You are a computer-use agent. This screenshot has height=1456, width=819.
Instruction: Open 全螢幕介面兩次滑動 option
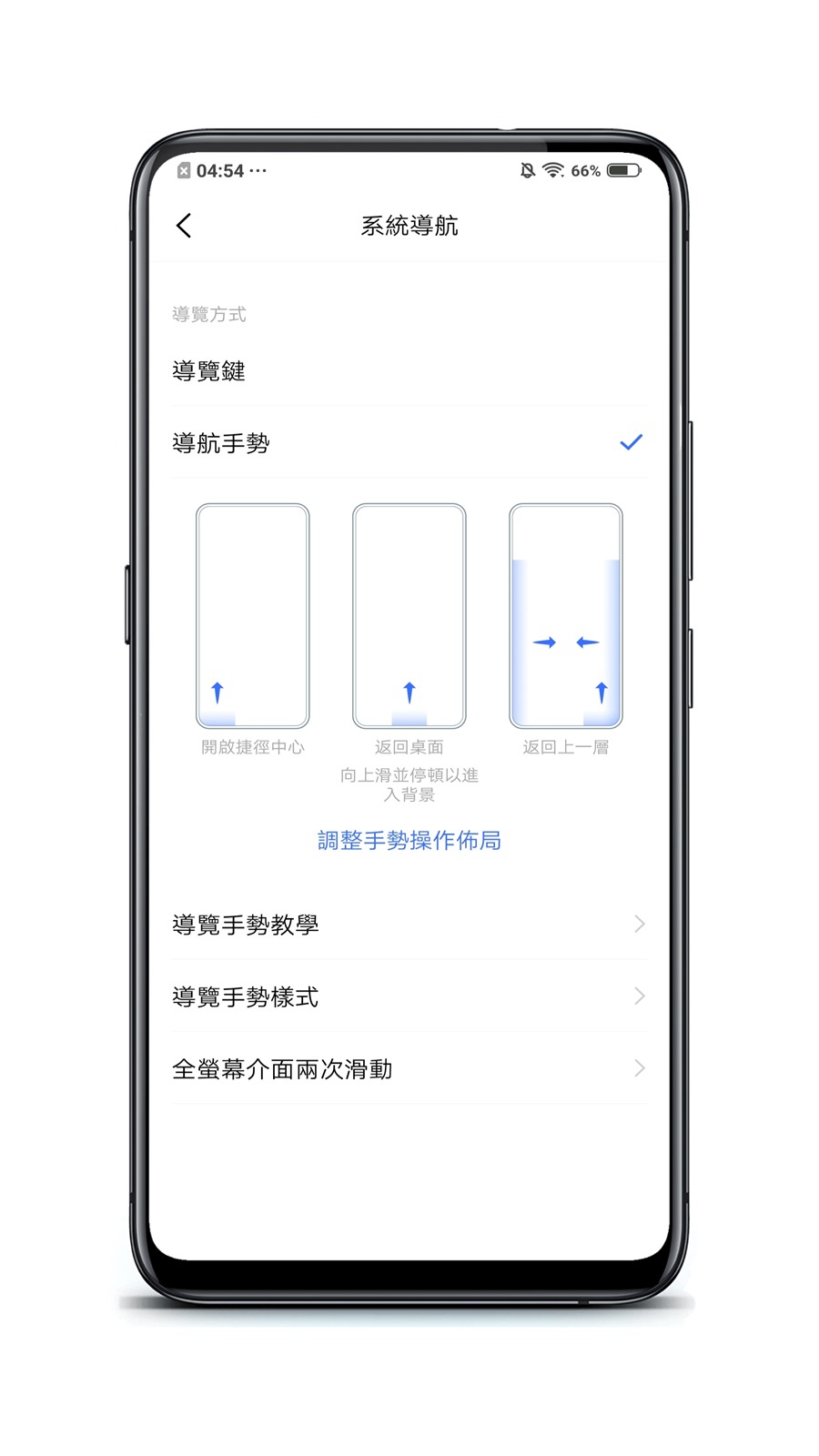[x=408, y=1069]
